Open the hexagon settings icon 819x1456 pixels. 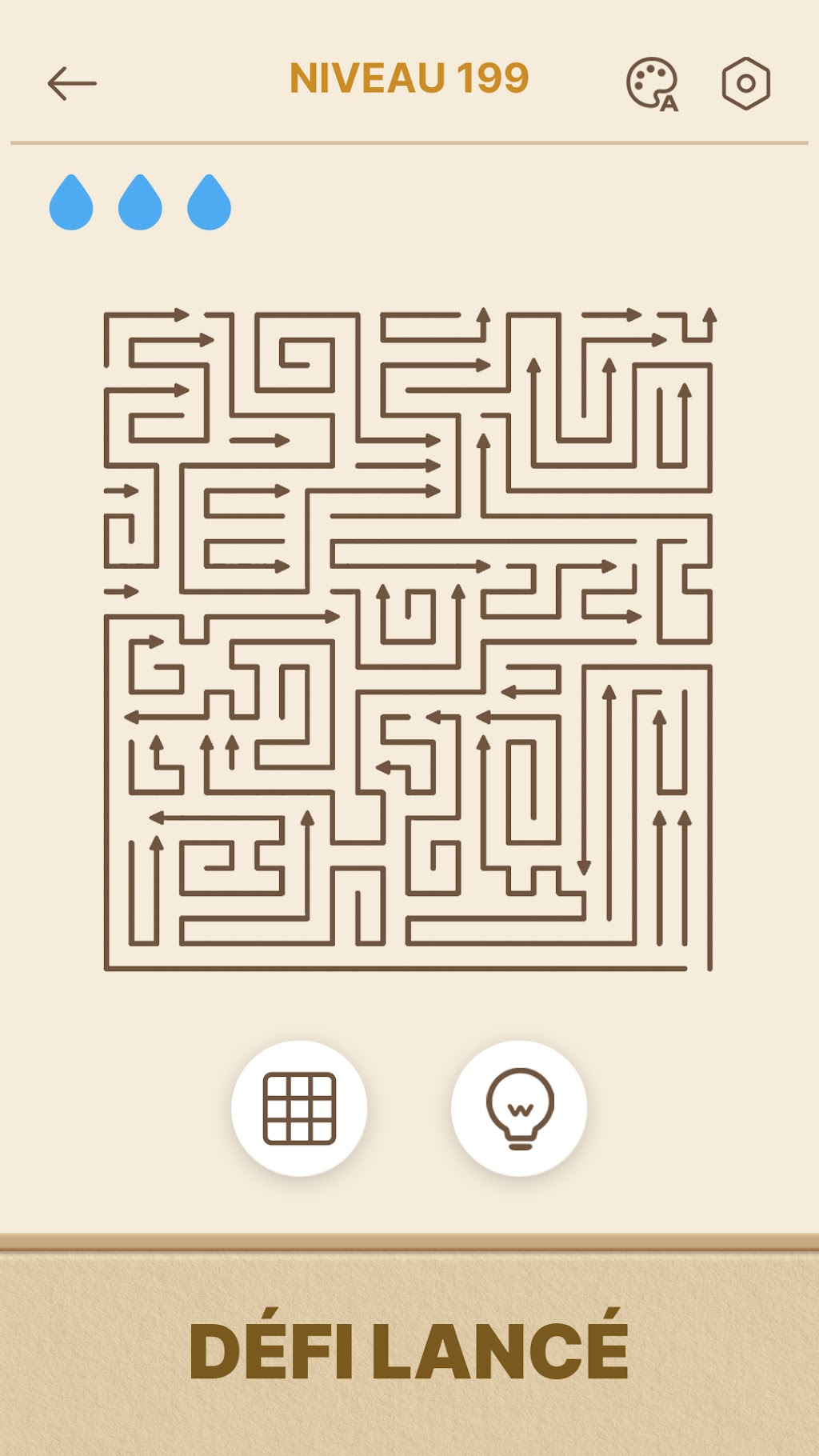[745, 83]
